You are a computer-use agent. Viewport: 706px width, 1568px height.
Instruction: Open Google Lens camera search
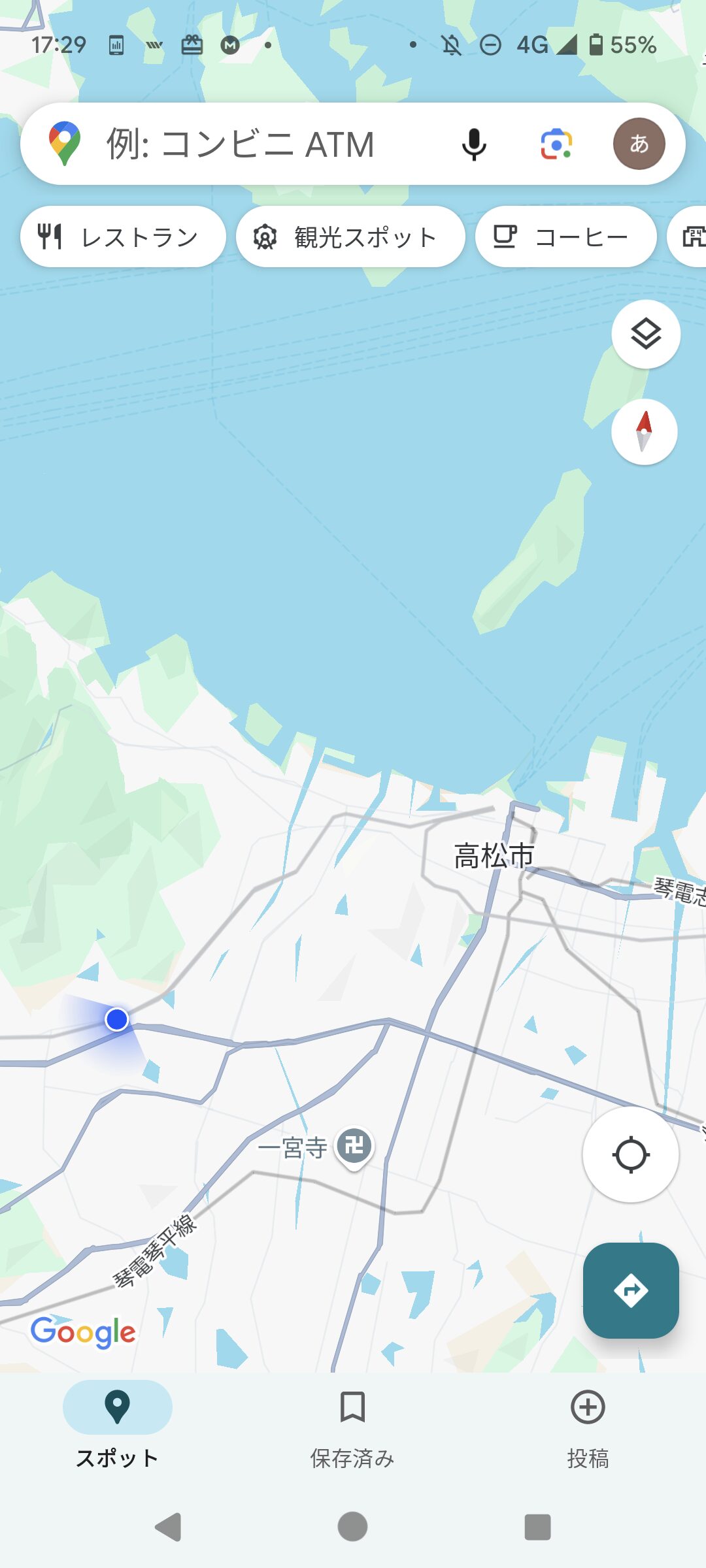556,144
